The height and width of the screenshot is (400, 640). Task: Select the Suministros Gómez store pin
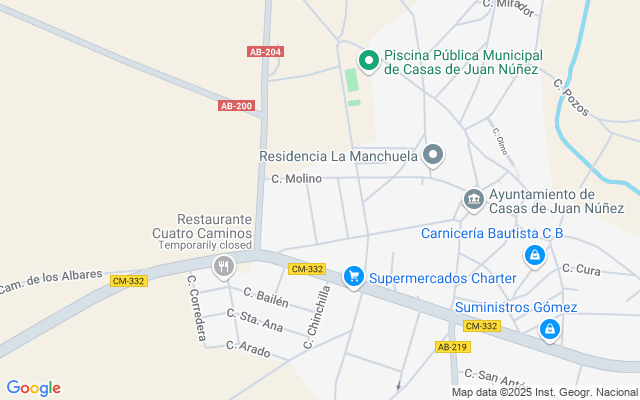click(x=550, y=329)
